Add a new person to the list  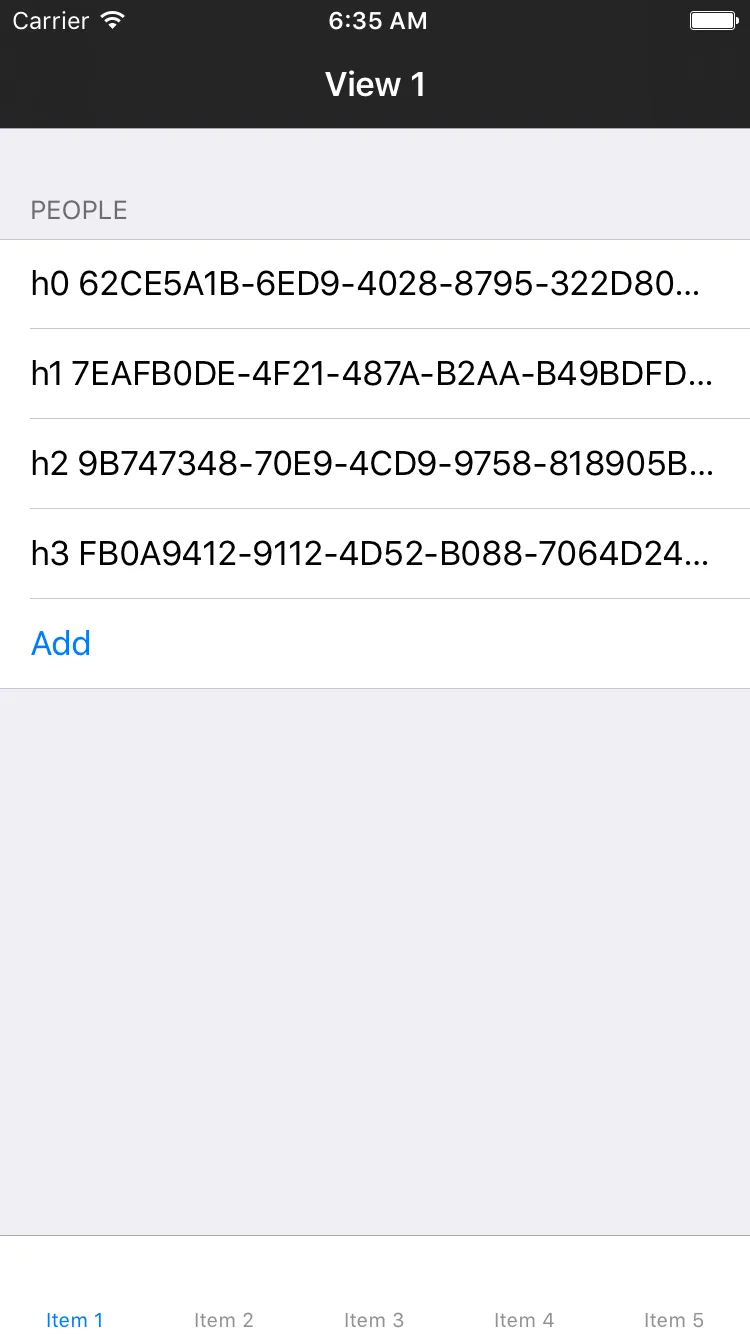[x=61, y=643]
